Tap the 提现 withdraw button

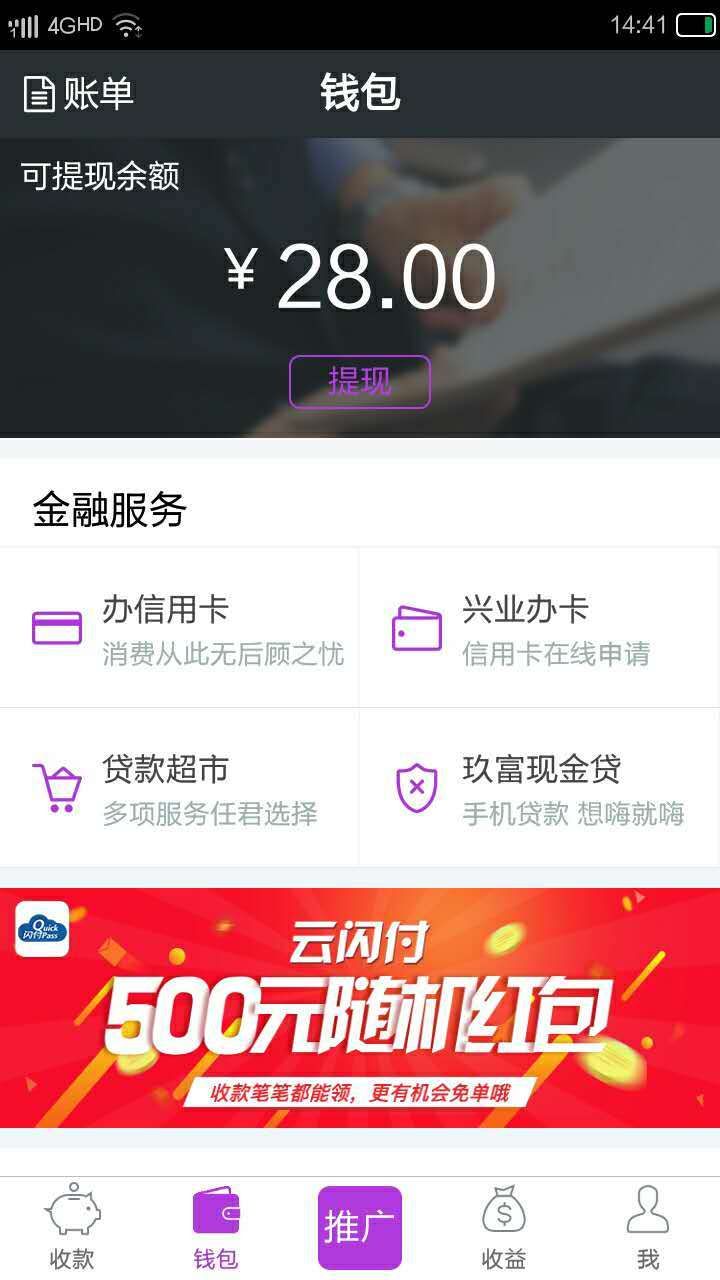(360, 381)
